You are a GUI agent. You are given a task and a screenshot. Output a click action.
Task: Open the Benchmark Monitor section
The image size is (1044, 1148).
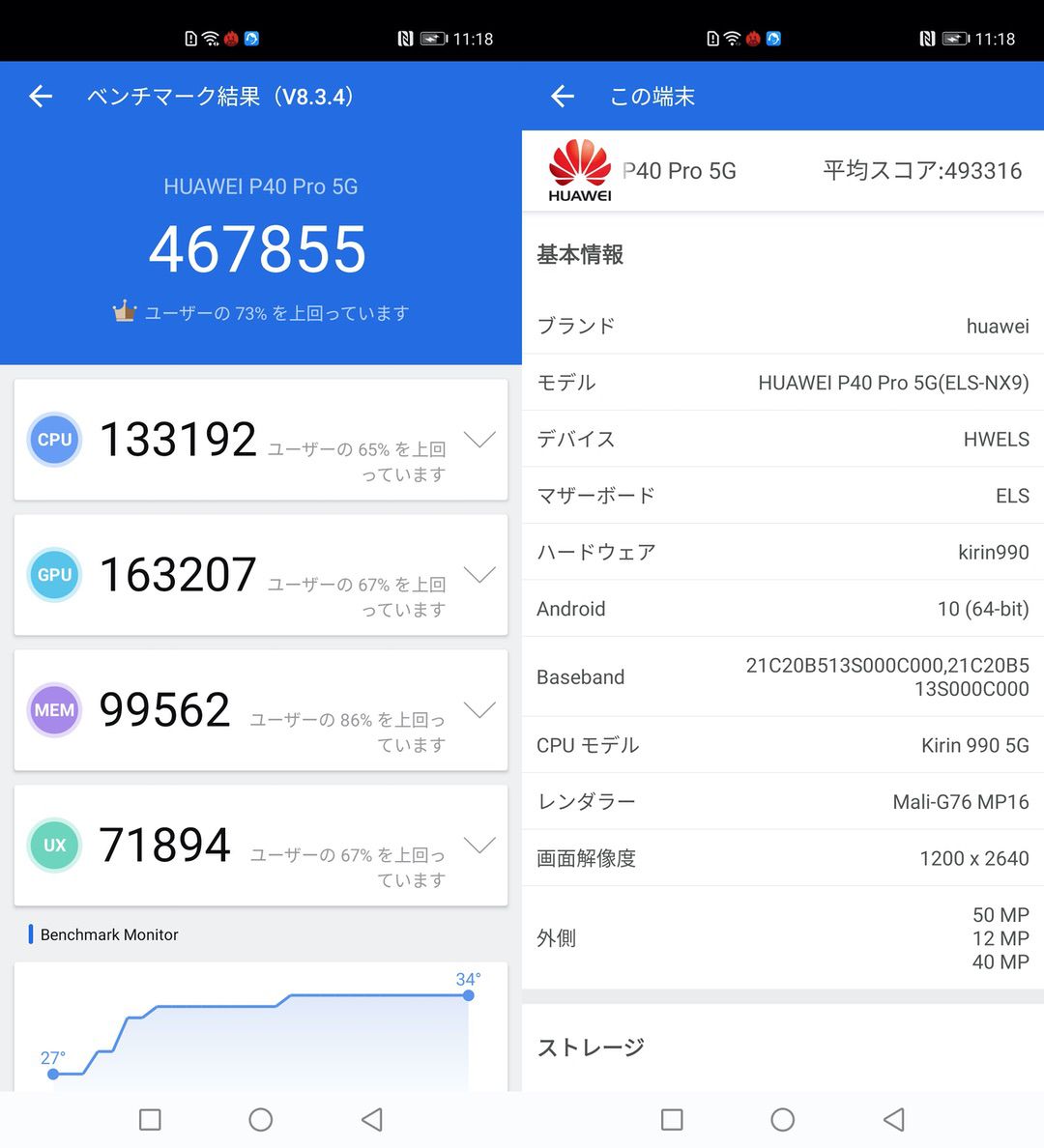coord(108,934)
